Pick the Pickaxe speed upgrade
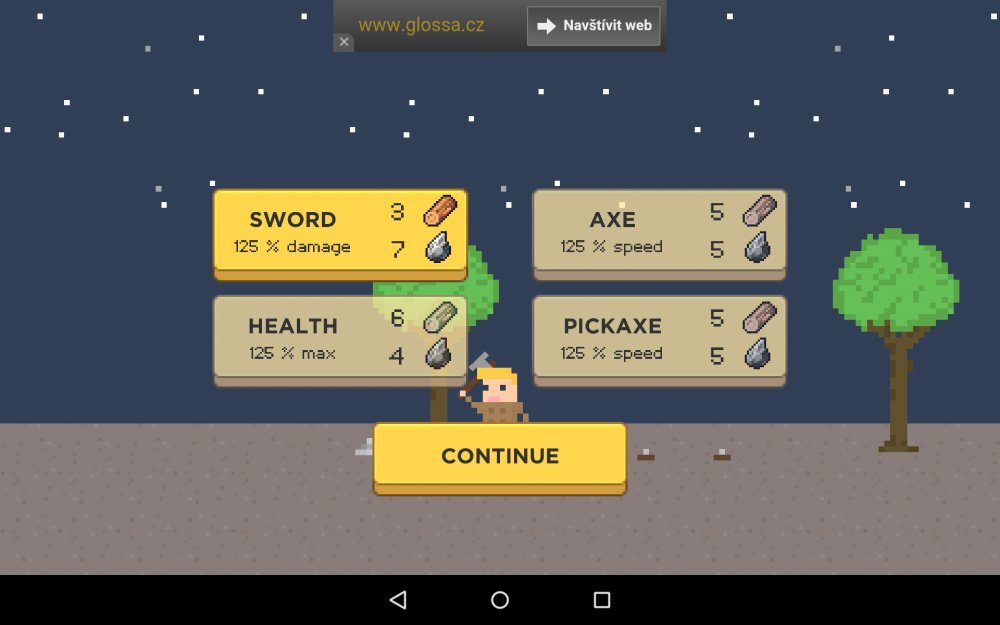 [x=659, y=338]
